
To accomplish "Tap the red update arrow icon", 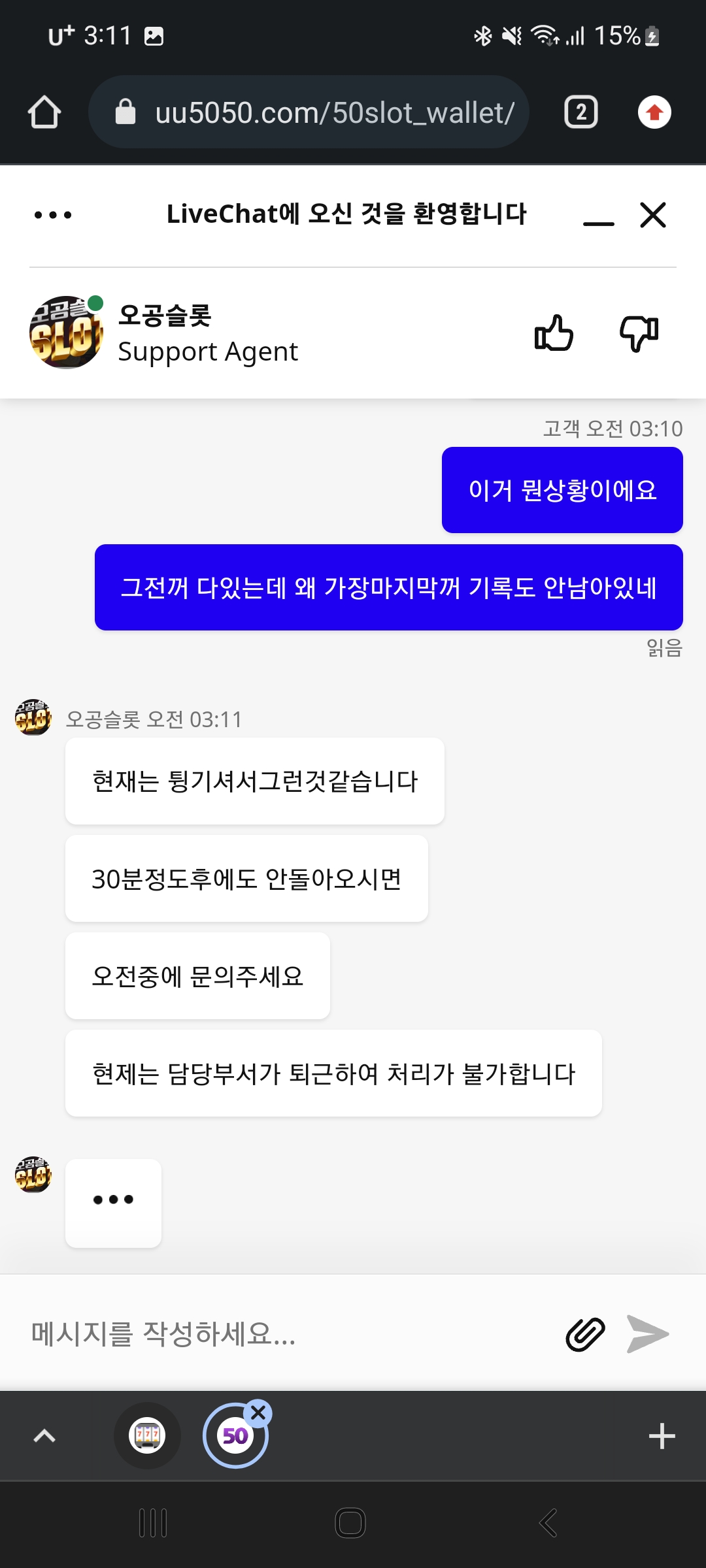I will click(654, 112).
